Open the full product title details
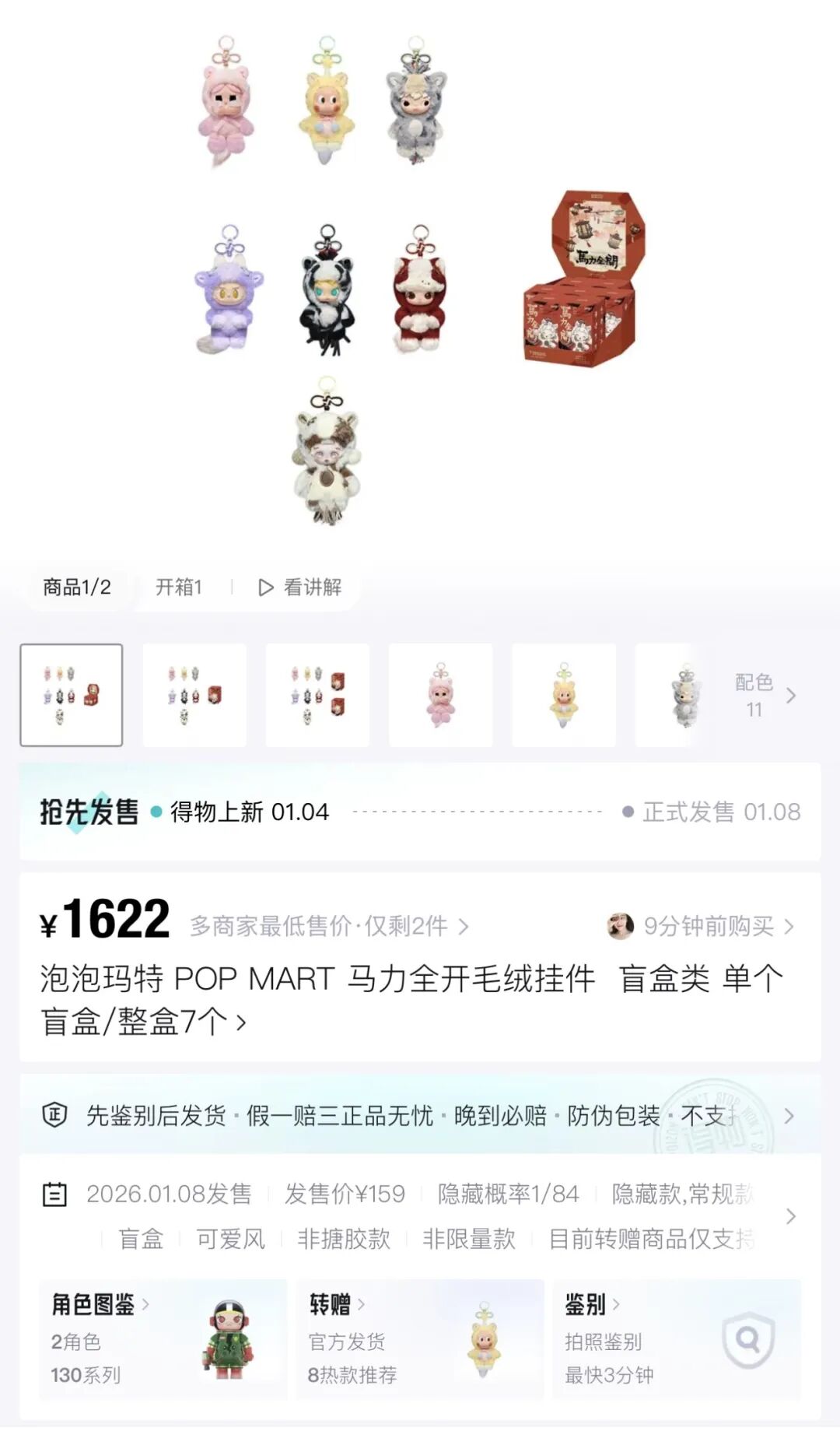Screen dimensions: 840x1438 tap(412, 1000)
